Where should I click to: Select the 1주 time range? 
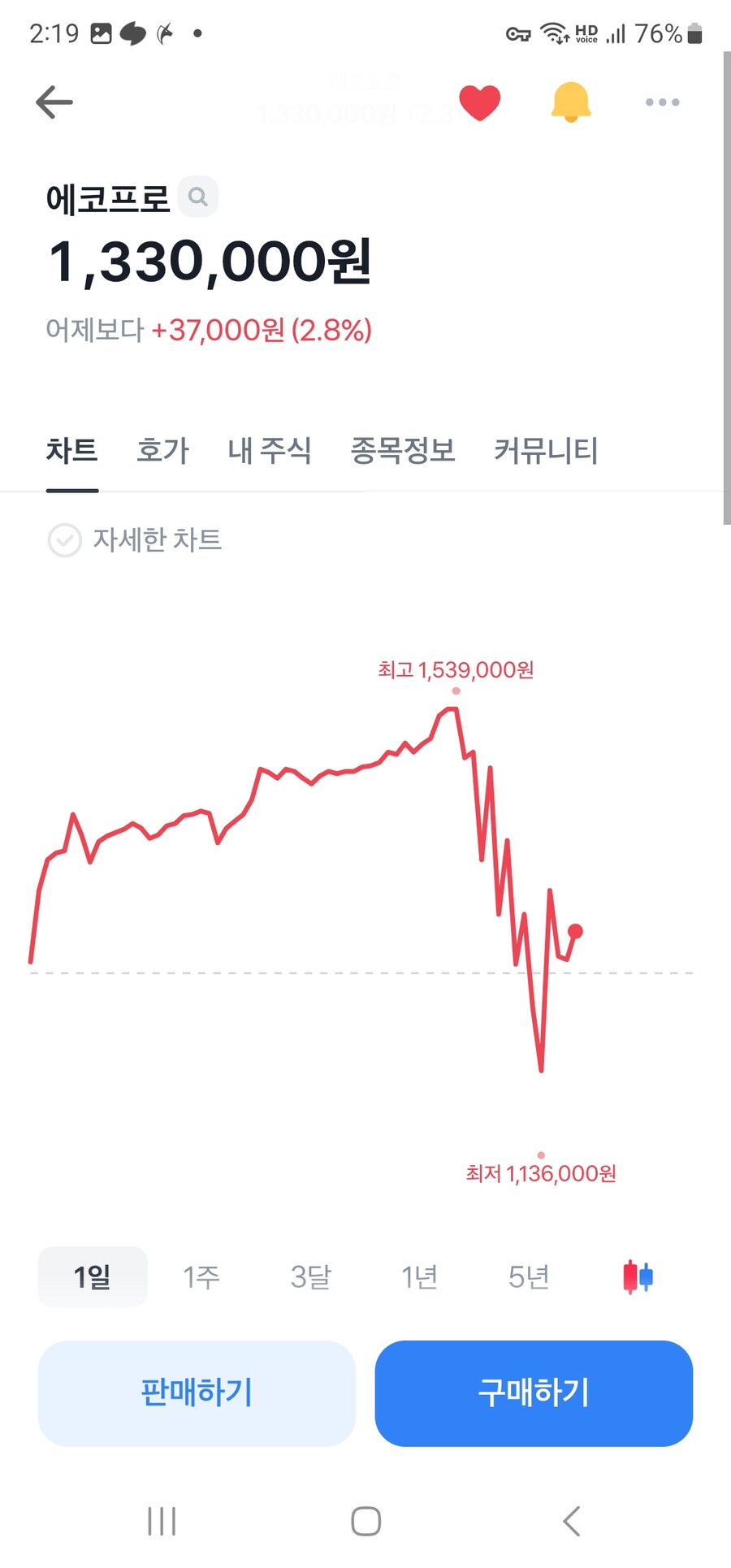click(201, 1276)
